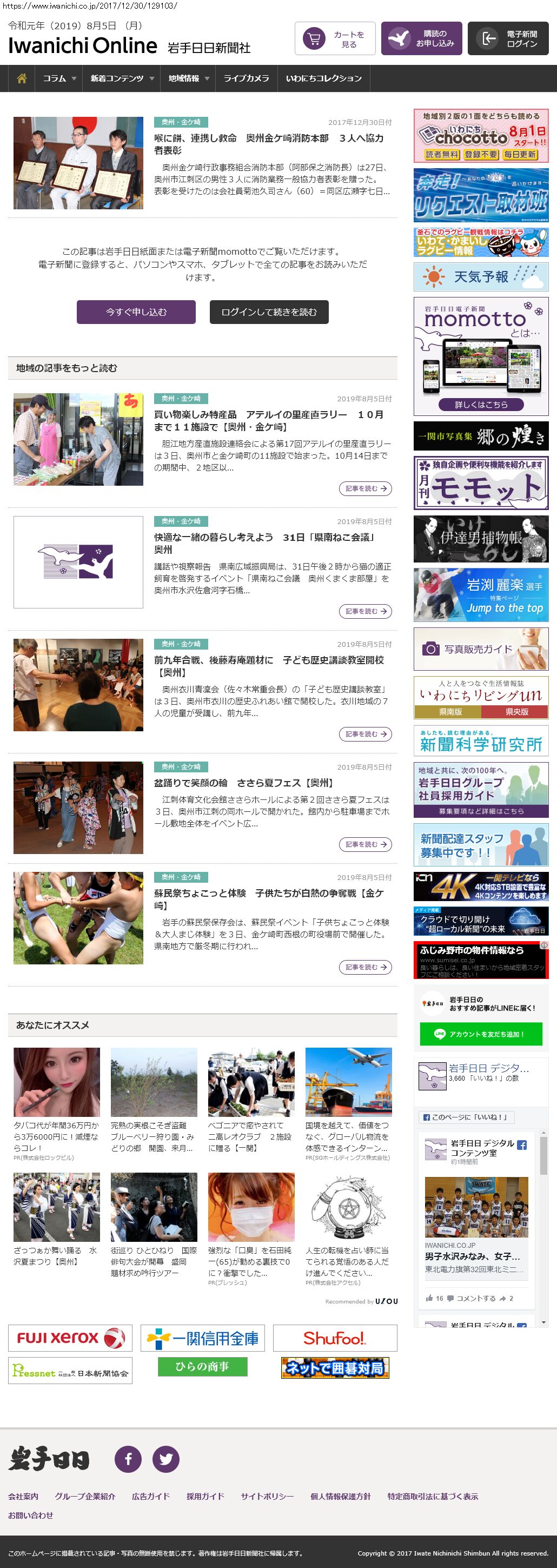Open いわにちコレクション page
This screenshot has width=557, height=1568.
(x=323, y=78)
